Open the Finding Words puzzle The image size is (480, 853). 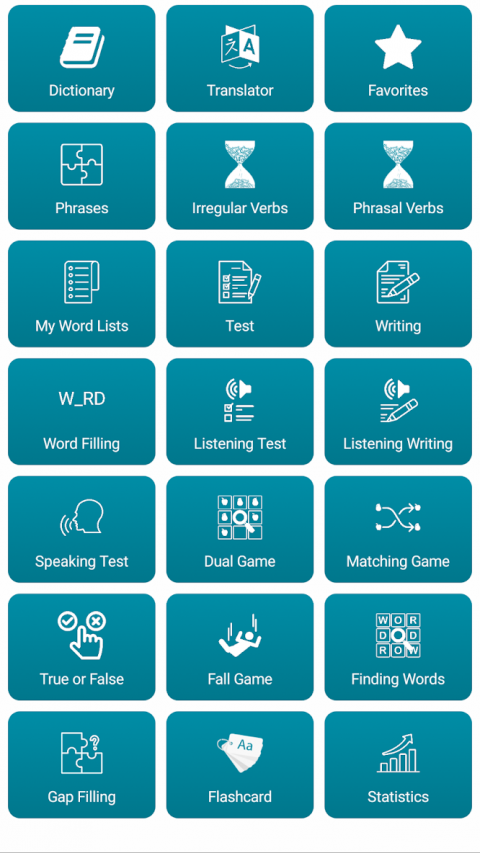[398, 647]
